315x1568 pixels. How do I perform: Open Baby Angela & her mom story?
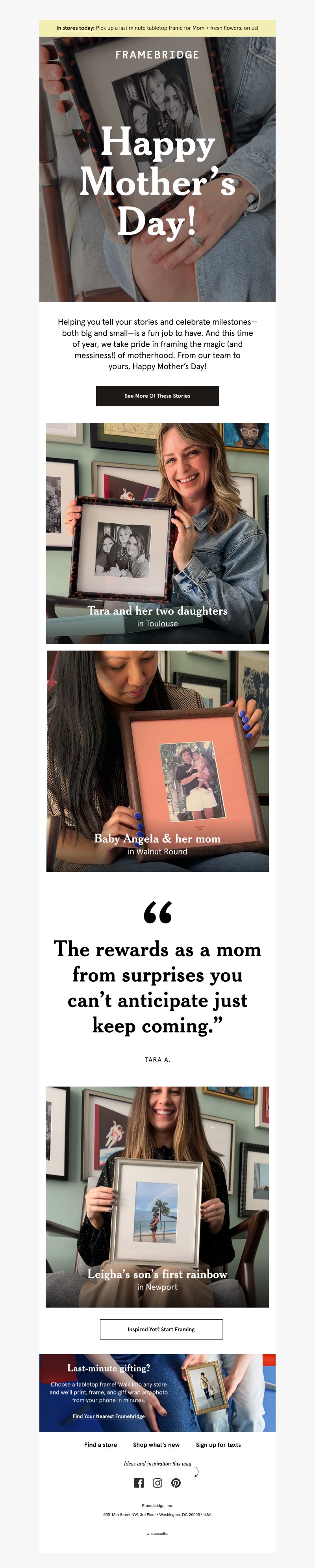point(157,761)
